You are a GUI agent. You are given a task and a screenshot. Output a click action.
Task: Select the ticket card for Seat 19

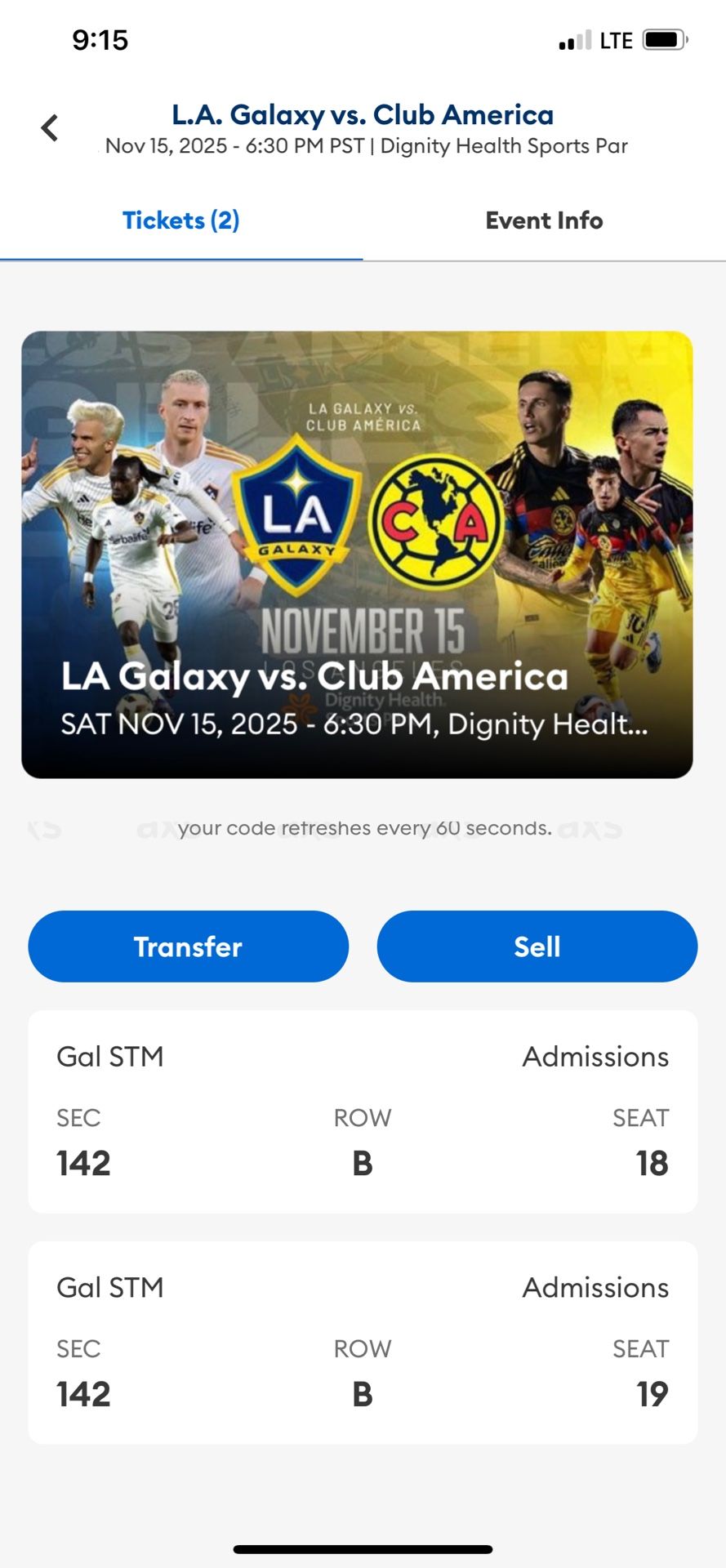pos(363,1343)
